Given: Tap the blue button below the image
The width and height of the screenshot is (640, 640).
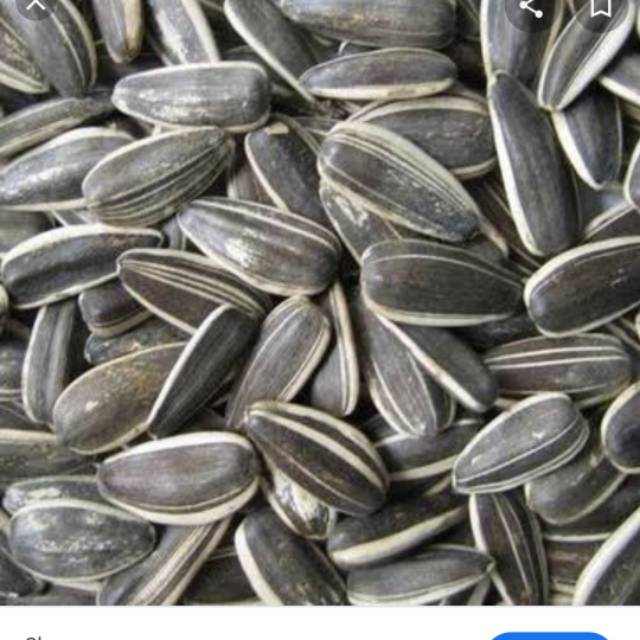Looking at the screenshot, I should [550, 635].
